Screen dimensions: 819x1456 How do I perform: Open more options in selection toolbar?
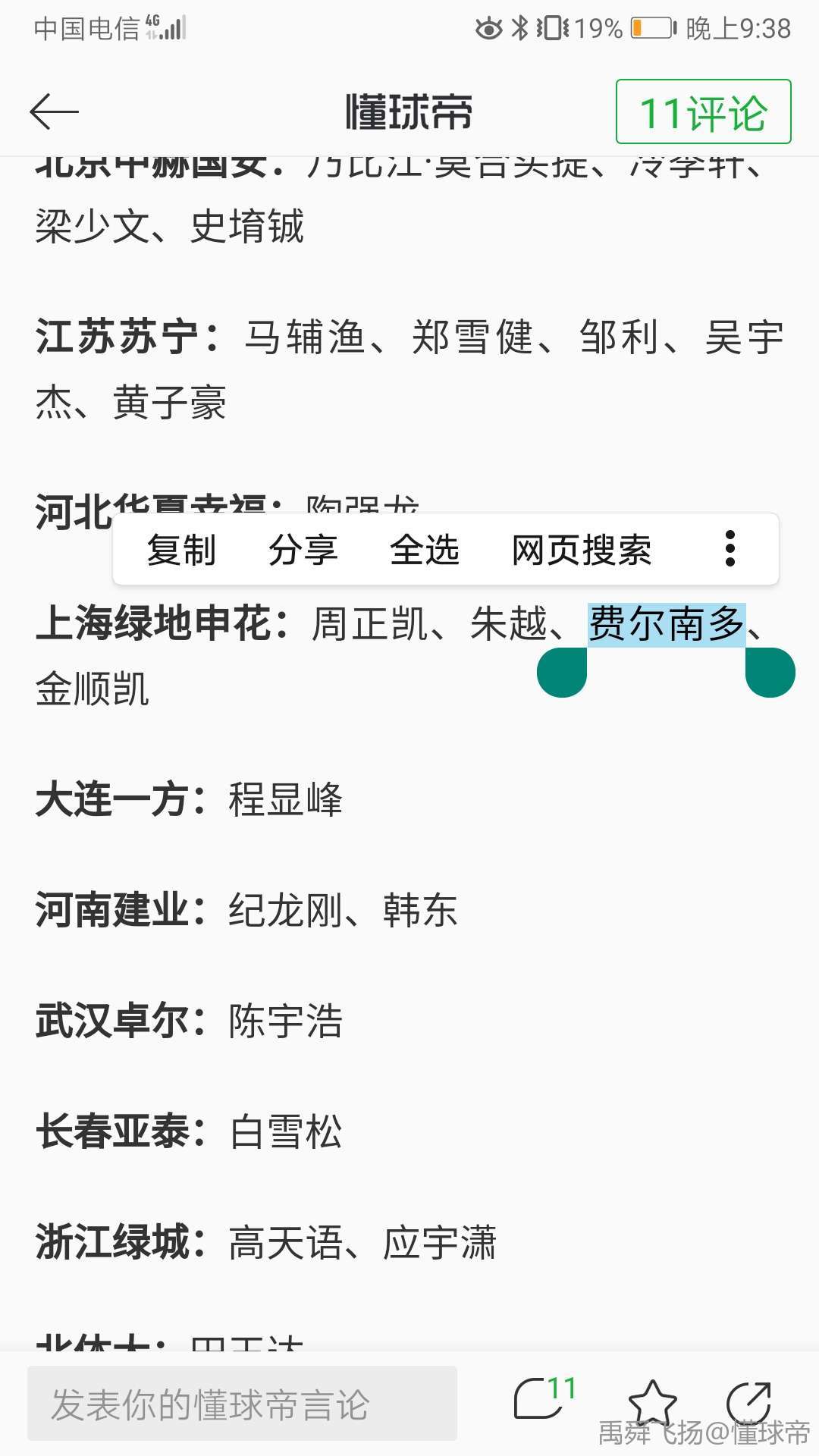pyautogui.click(x=730, y=548)
